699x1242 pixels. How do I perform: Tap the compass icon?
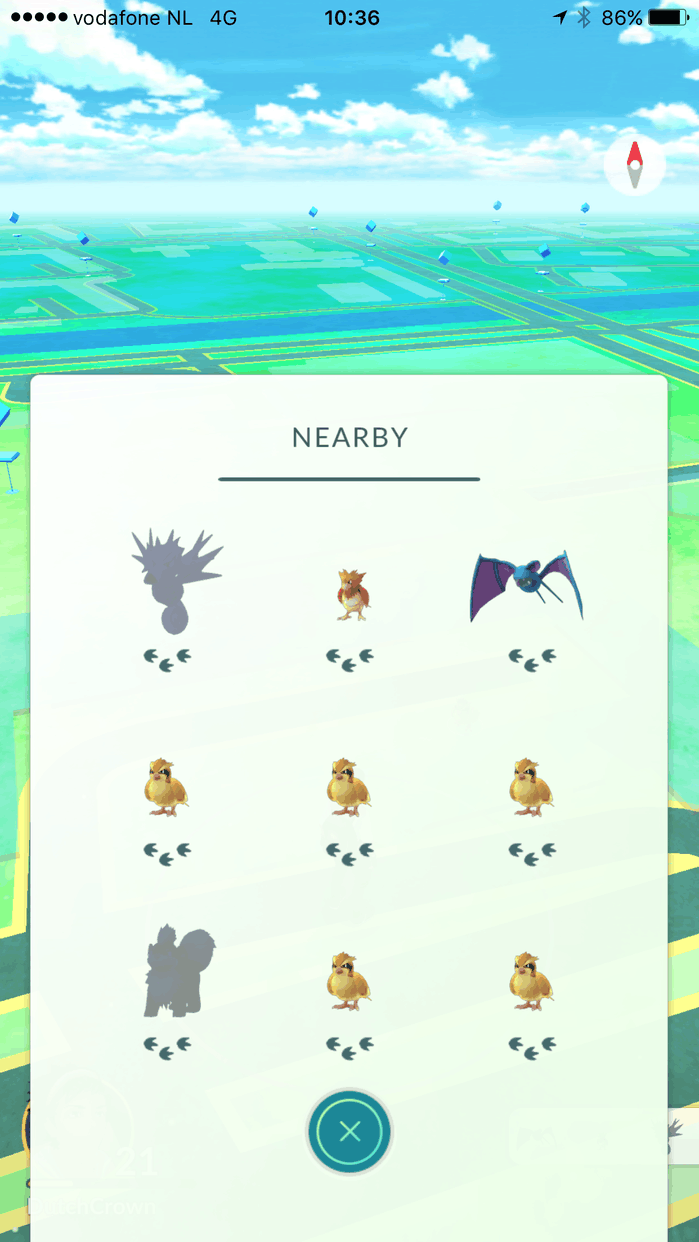(634, 165)
